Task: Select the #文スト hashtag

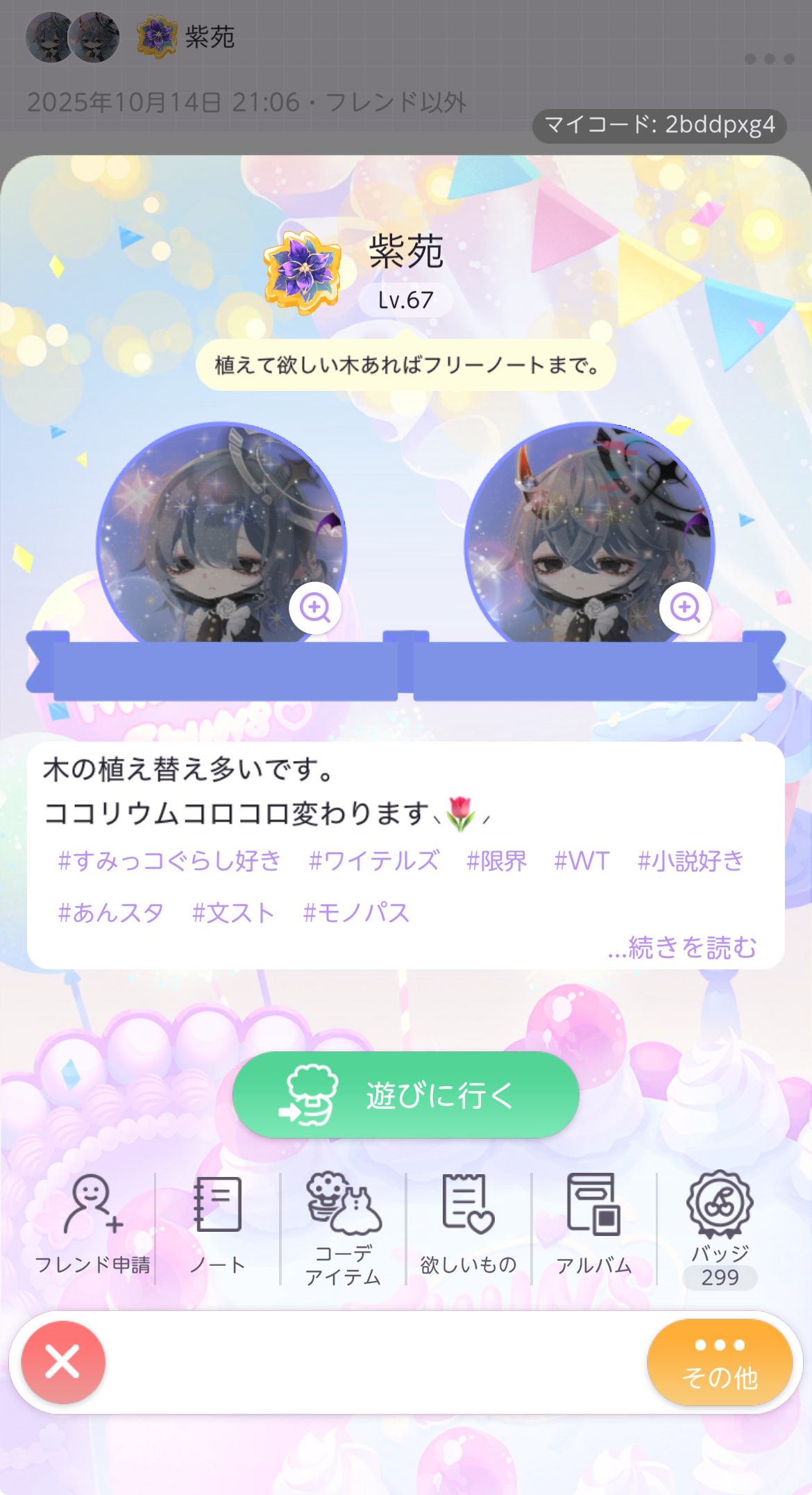Action: (x=233, y=912)
